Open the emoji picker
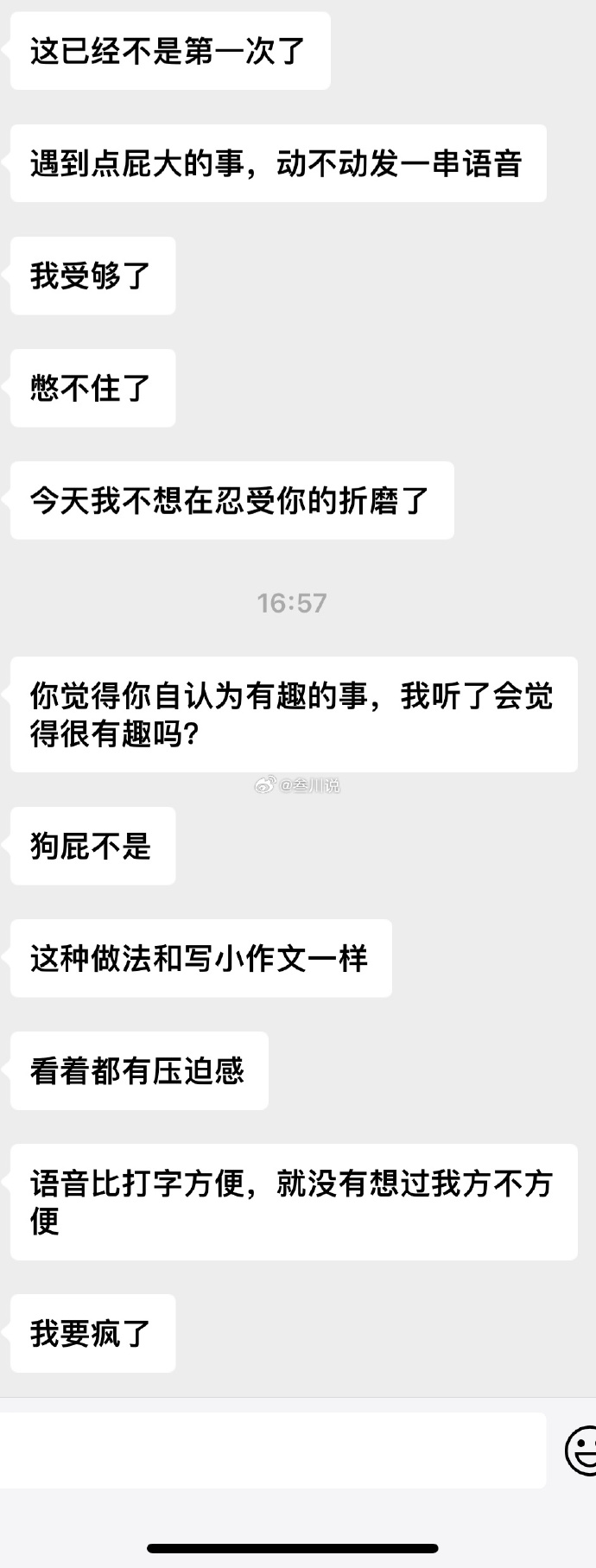Screen dimensions: 596x1568 (581, 1450)
